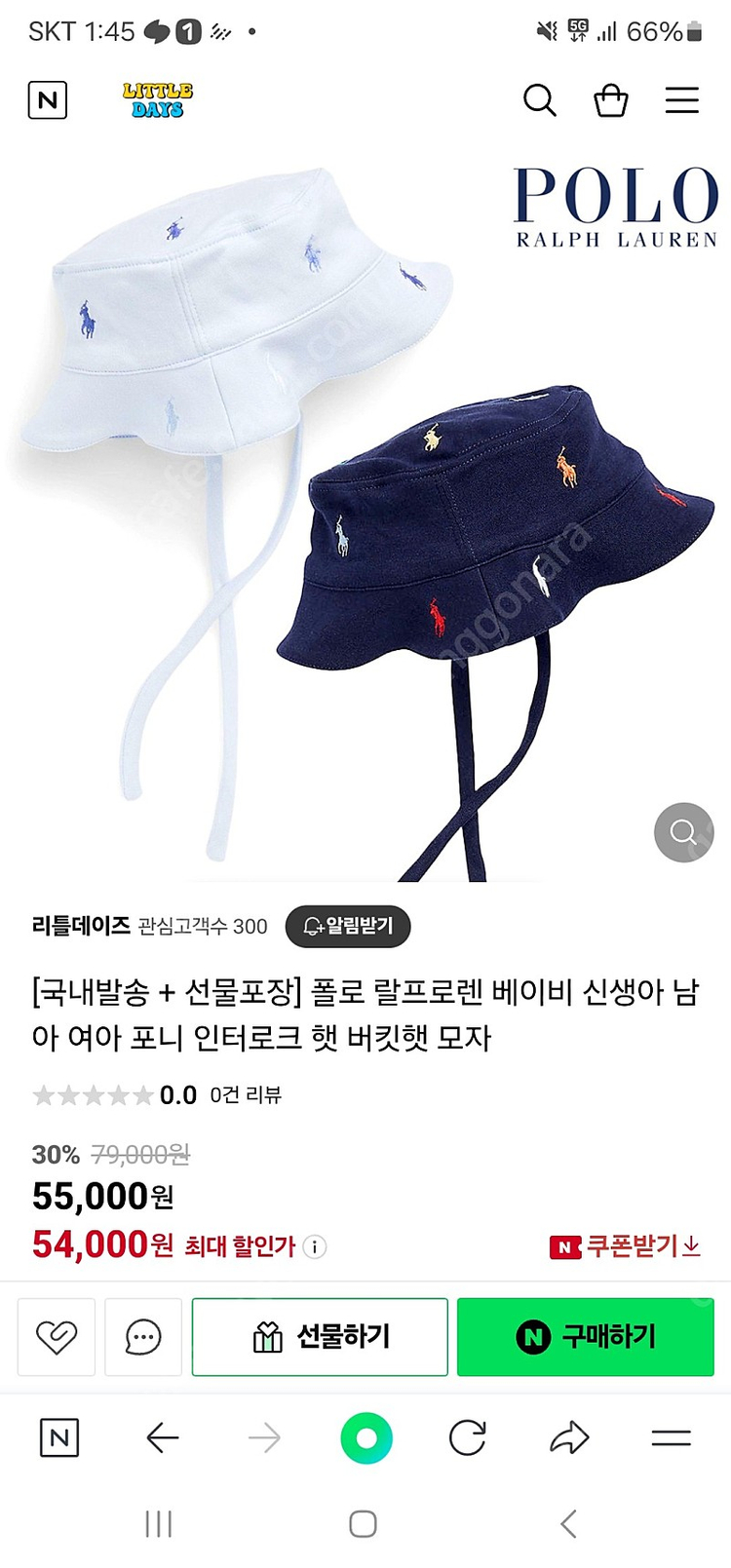Enlarge the product image with zoom button

(683, 832)
